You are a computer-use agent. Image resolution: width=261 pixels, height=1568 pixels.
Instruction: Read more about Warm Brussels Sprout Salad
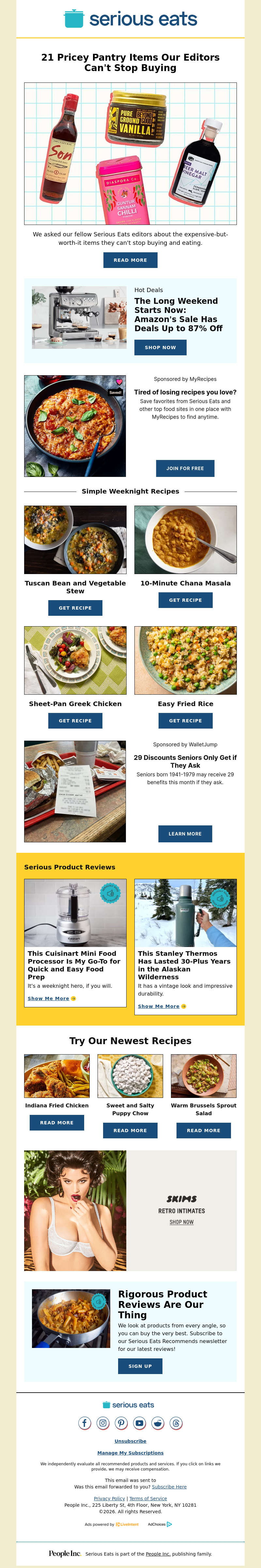click(x=204, y=1130)
